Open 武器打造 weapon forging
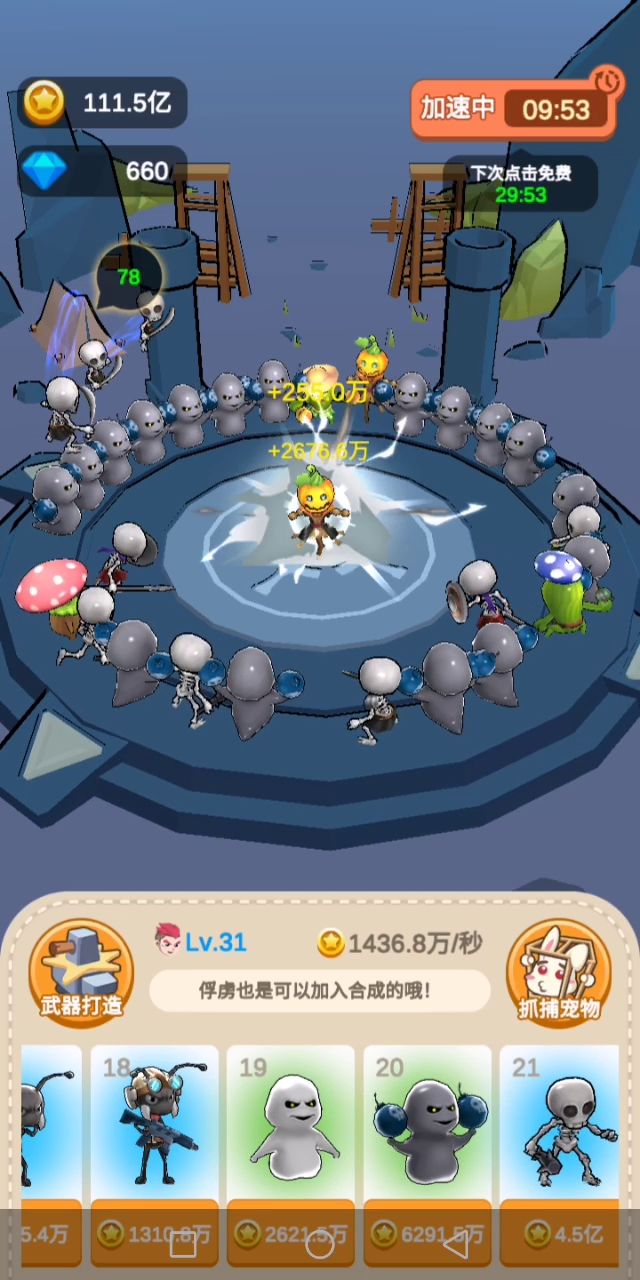Viewport: 640px width, 1280px height. pos(82,969)
